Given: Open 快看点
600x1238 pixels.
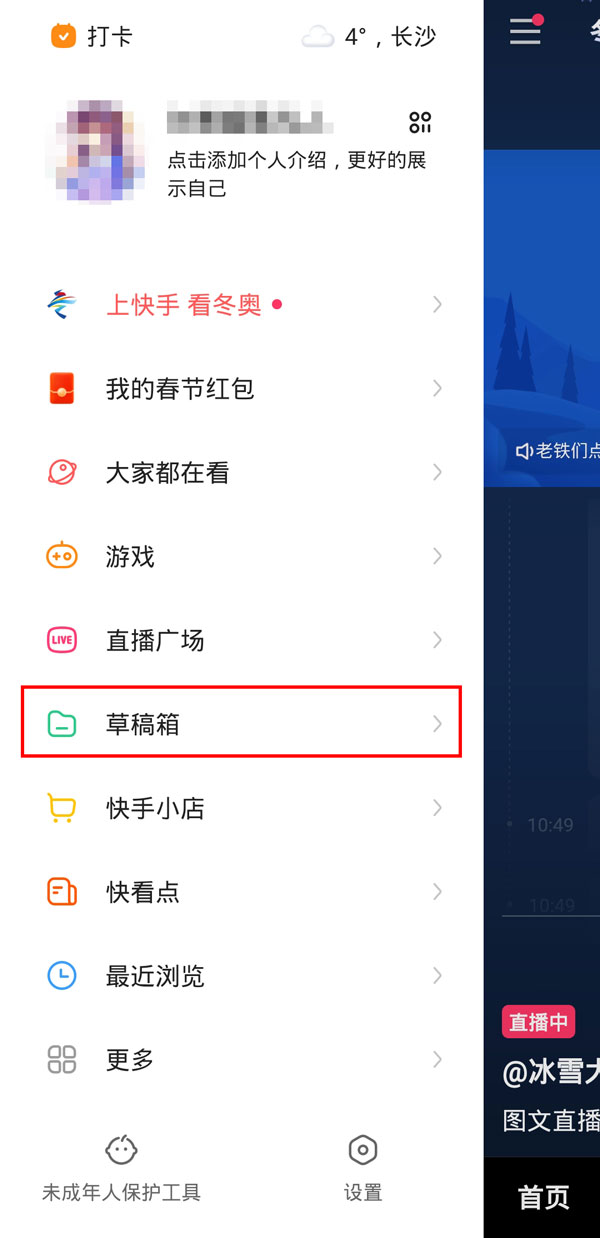Looking at the screenshot, I should point(240,891).
